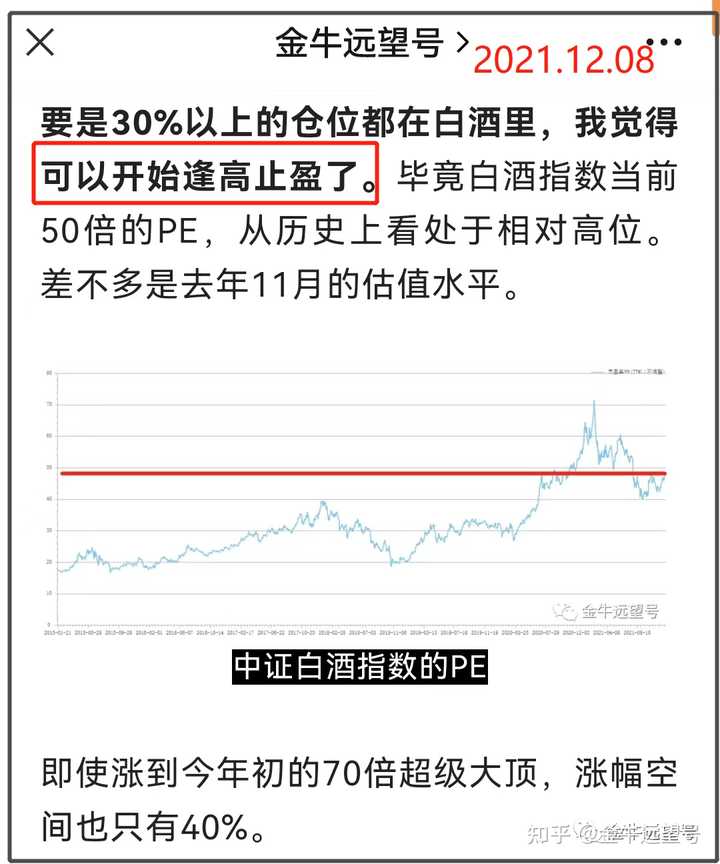Close the article page

(40, 43)
